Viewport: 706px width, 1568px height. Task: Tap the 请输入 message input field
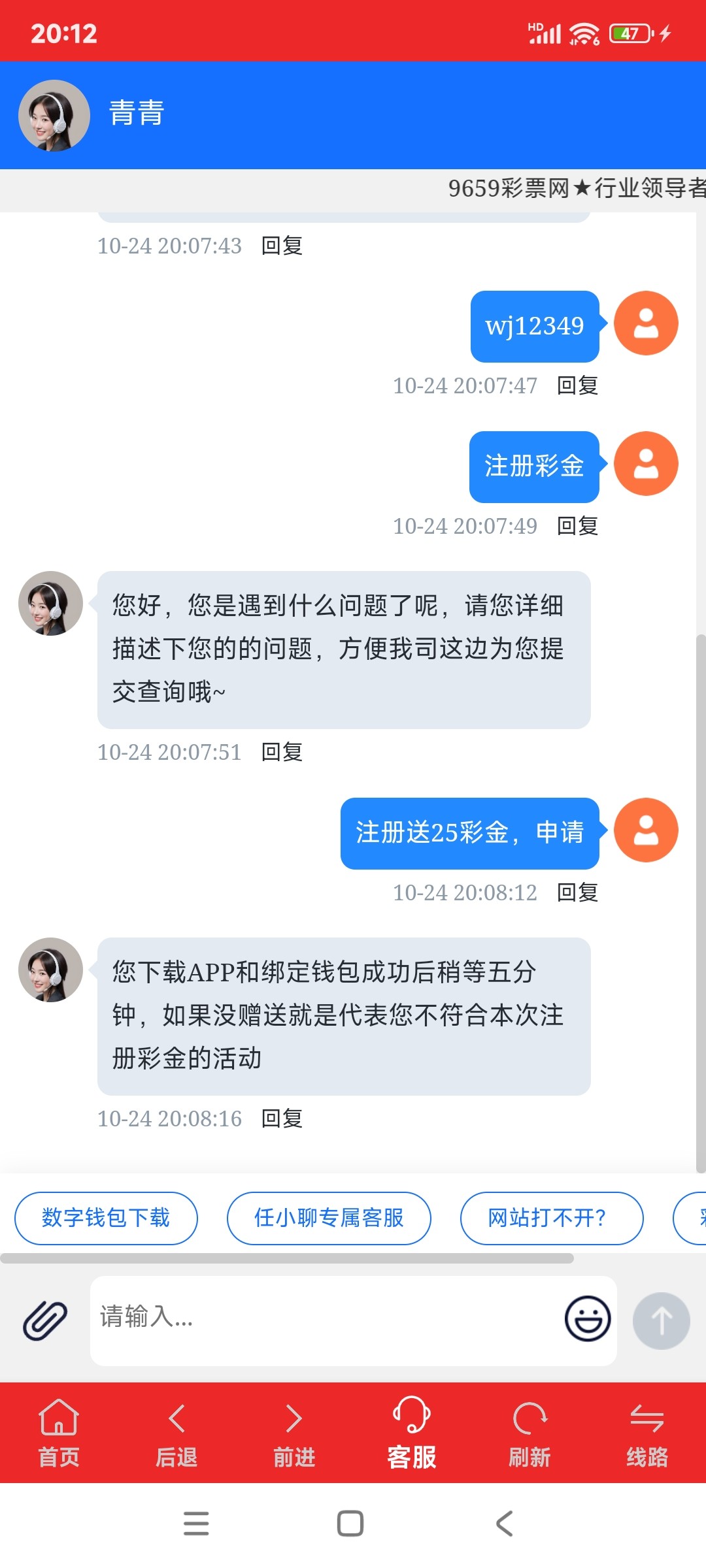click(x=294, y=1319)
